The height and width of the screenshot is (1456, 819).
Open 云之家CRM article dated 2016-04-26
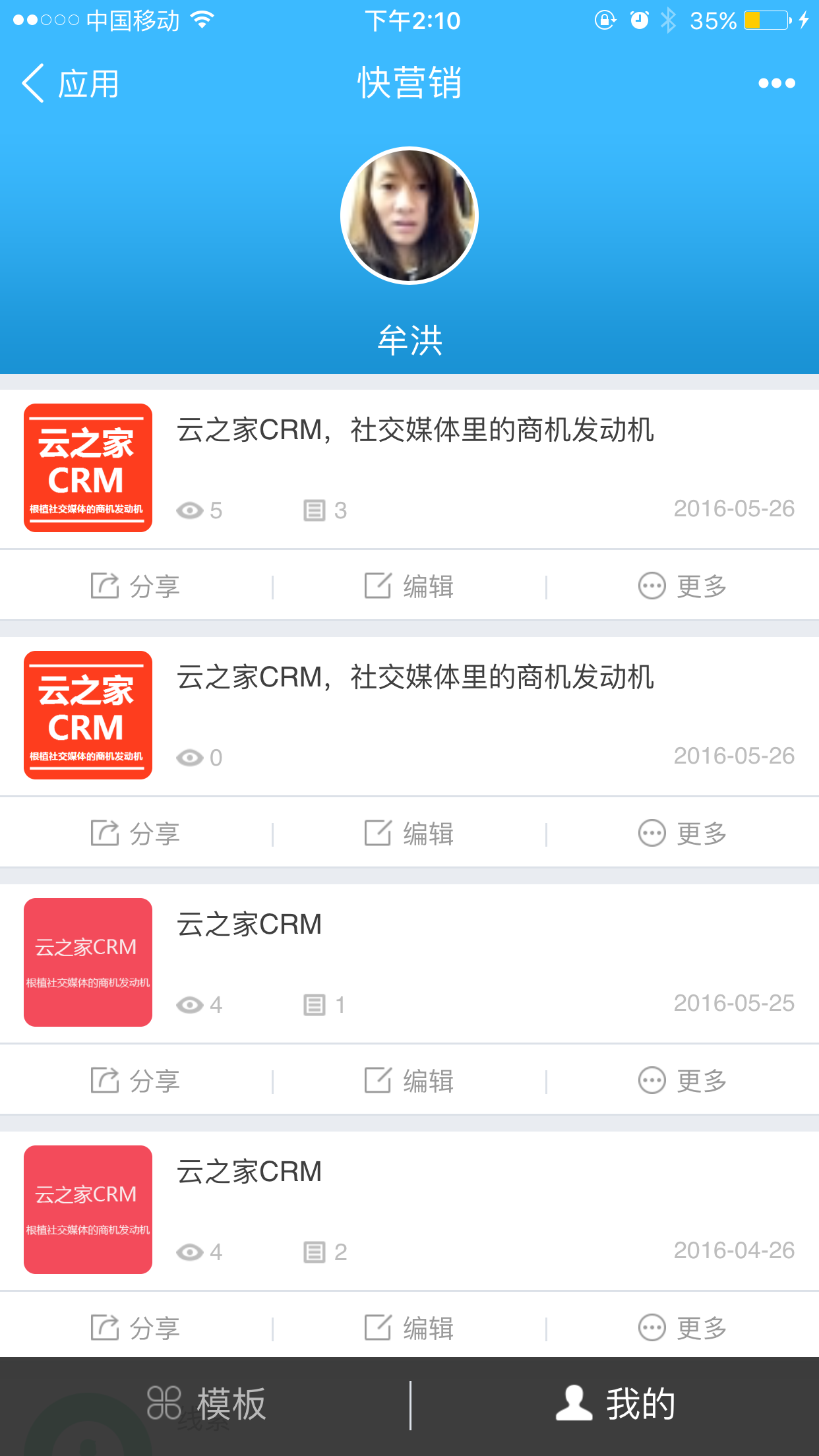coord(249,1172)
